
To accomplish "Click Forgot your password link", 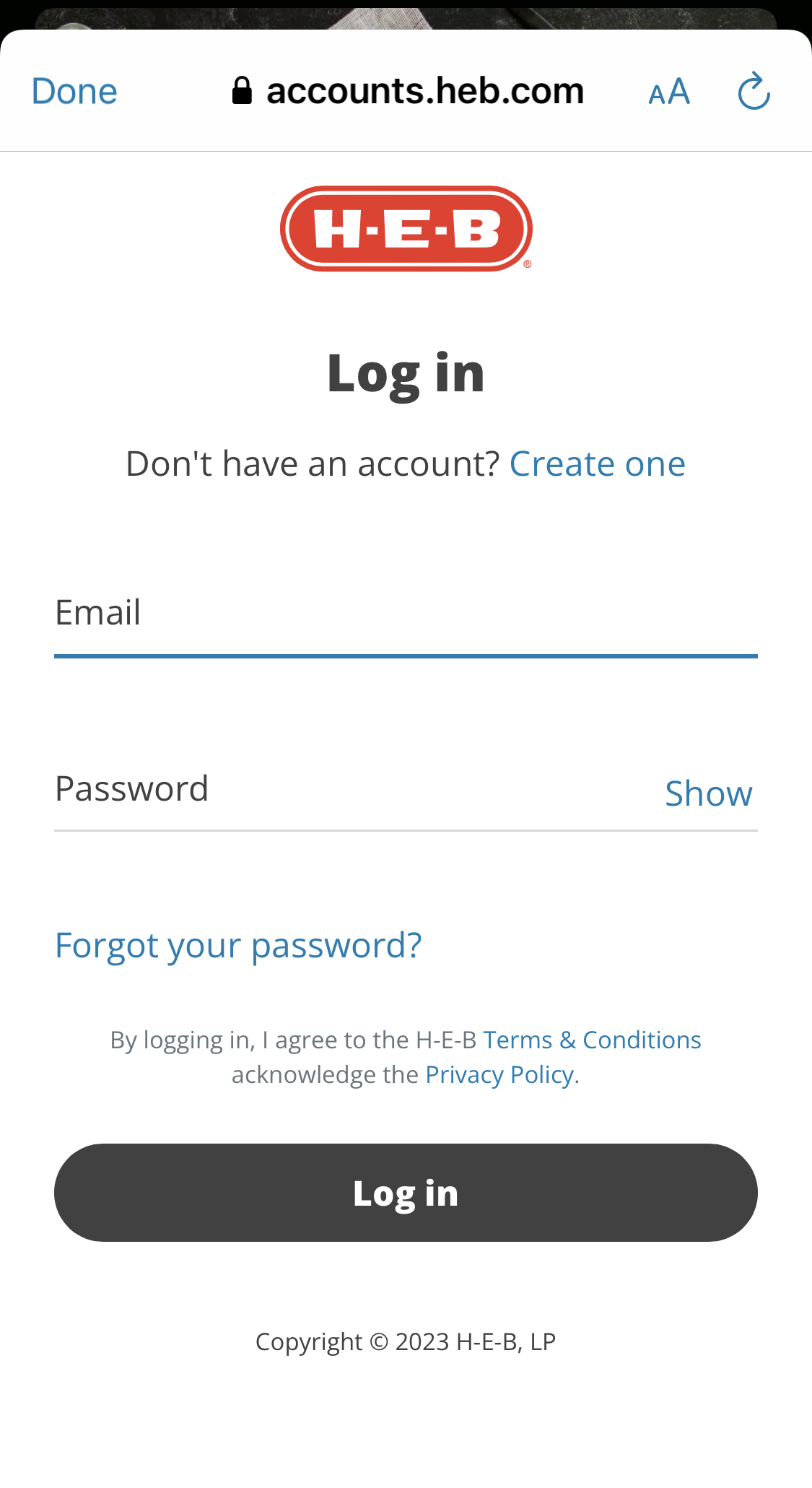I will 238,944.
